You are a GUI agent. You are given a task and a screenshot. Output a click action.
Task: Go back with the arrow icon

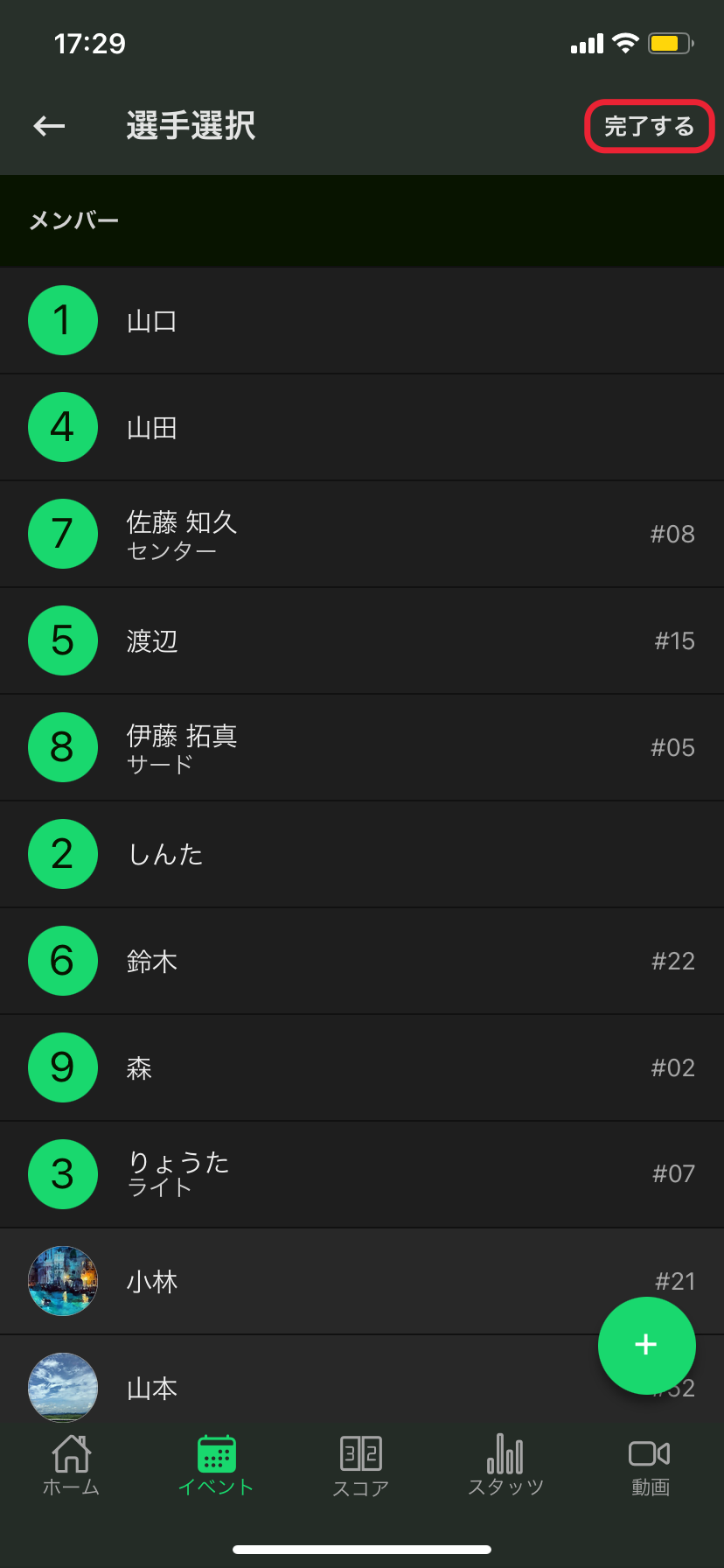click(50, 126)
